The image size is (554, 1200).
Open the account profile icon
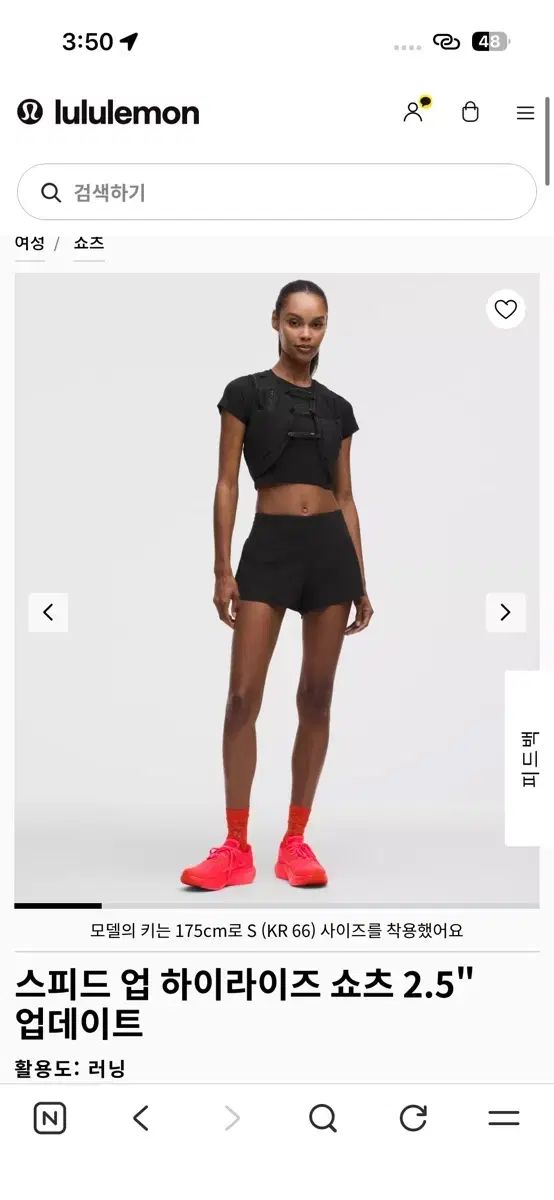pos(415,111)
